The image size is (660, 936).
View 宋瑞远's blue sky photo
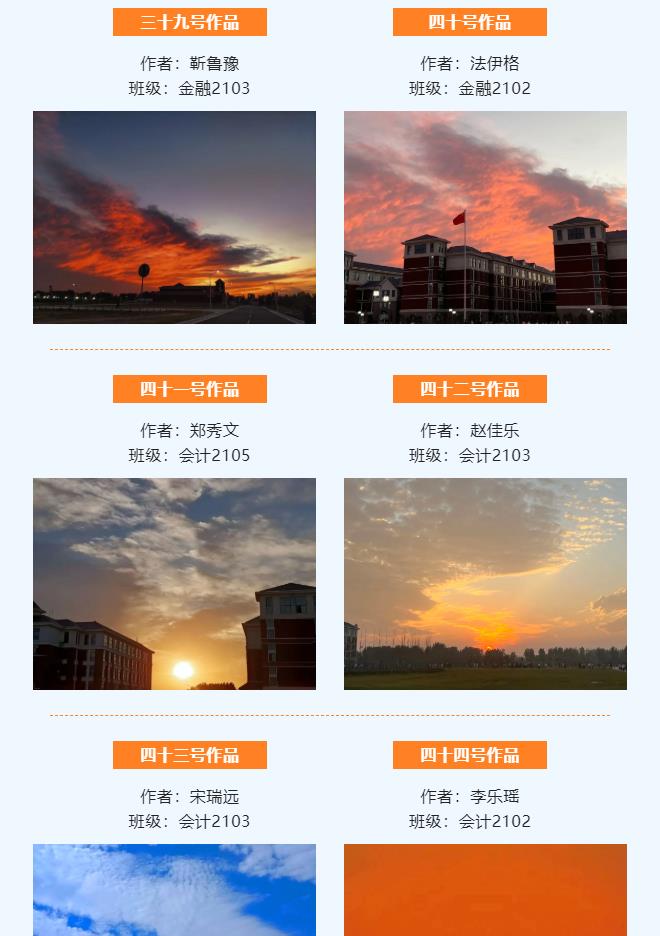174,890
